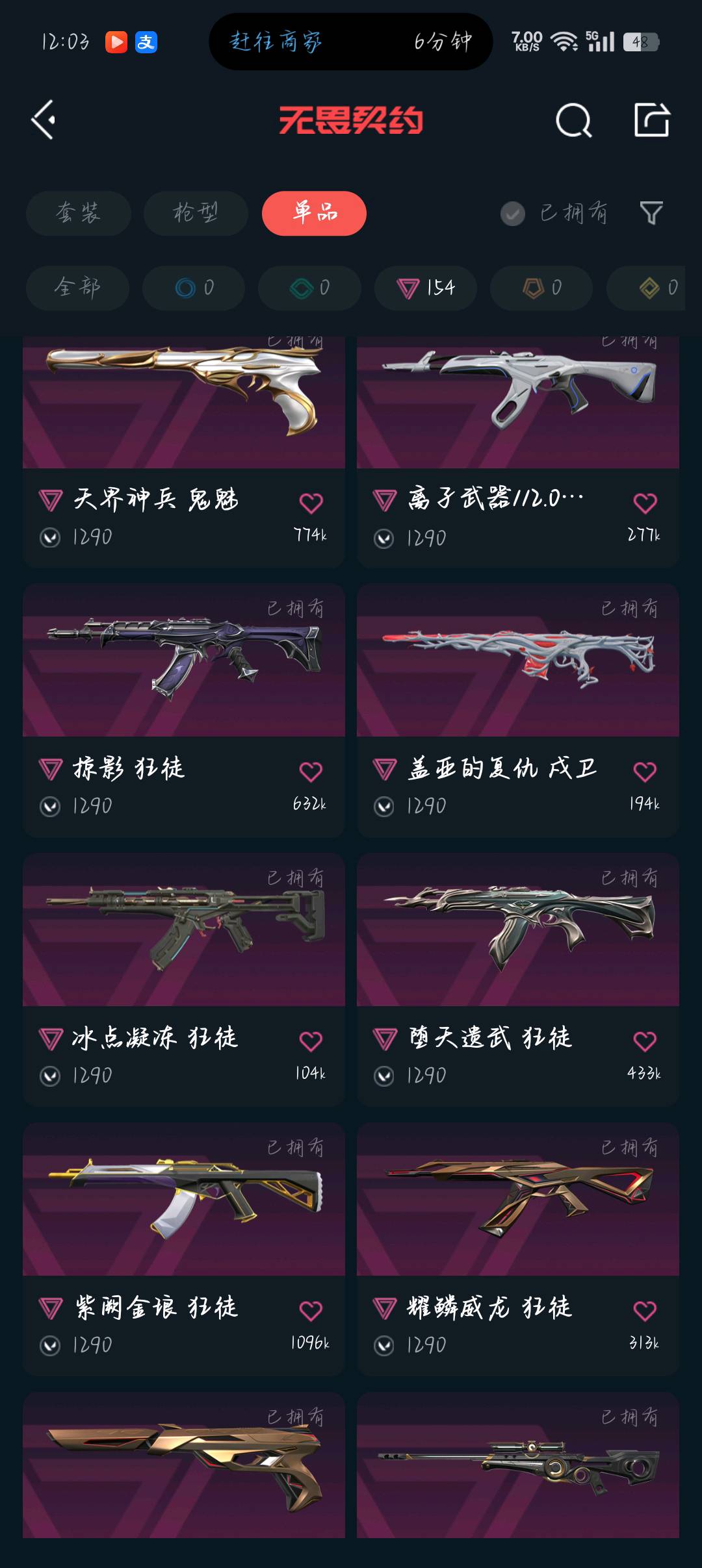
Task: Toggle the 已拥有 checkbox filter
Action: coord(512,213)
